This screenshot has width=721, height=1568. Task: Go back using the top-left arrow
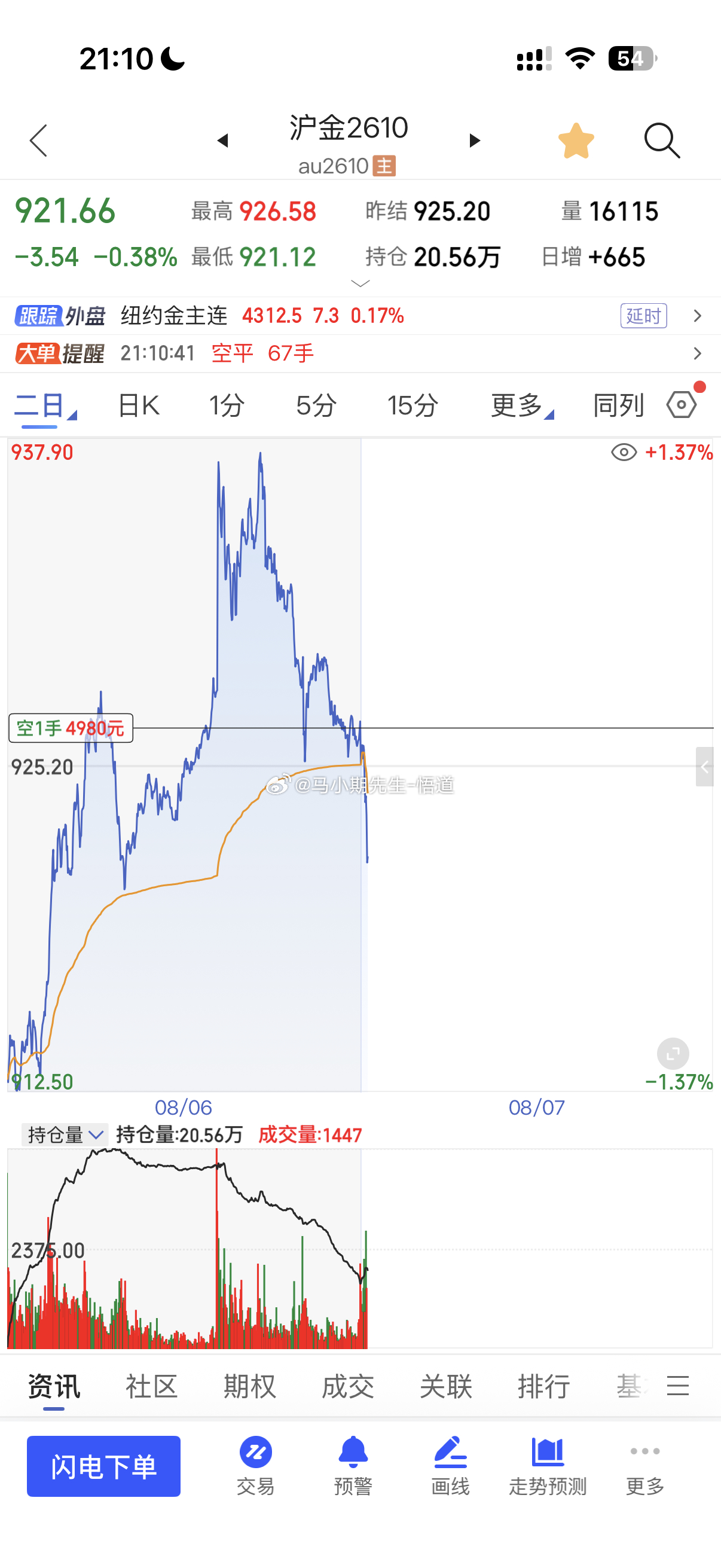point(38,141)
